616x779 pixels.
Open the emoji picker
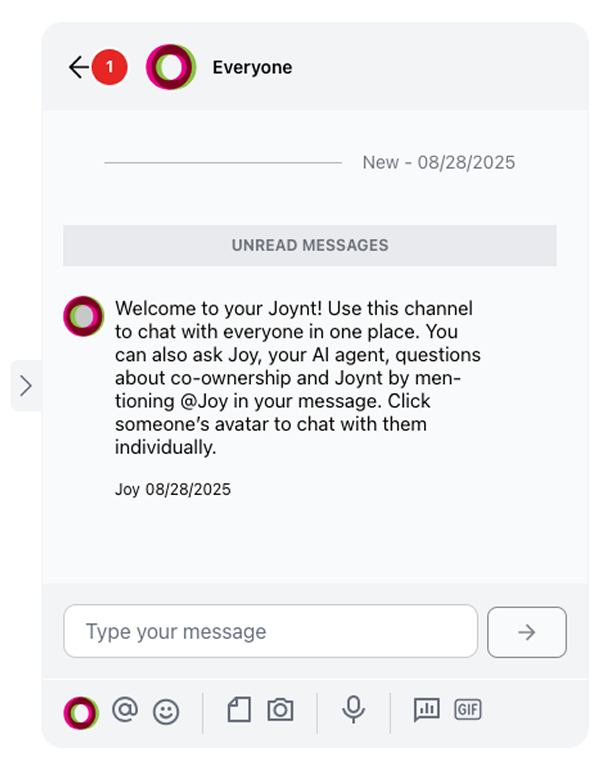click(166, 711)
